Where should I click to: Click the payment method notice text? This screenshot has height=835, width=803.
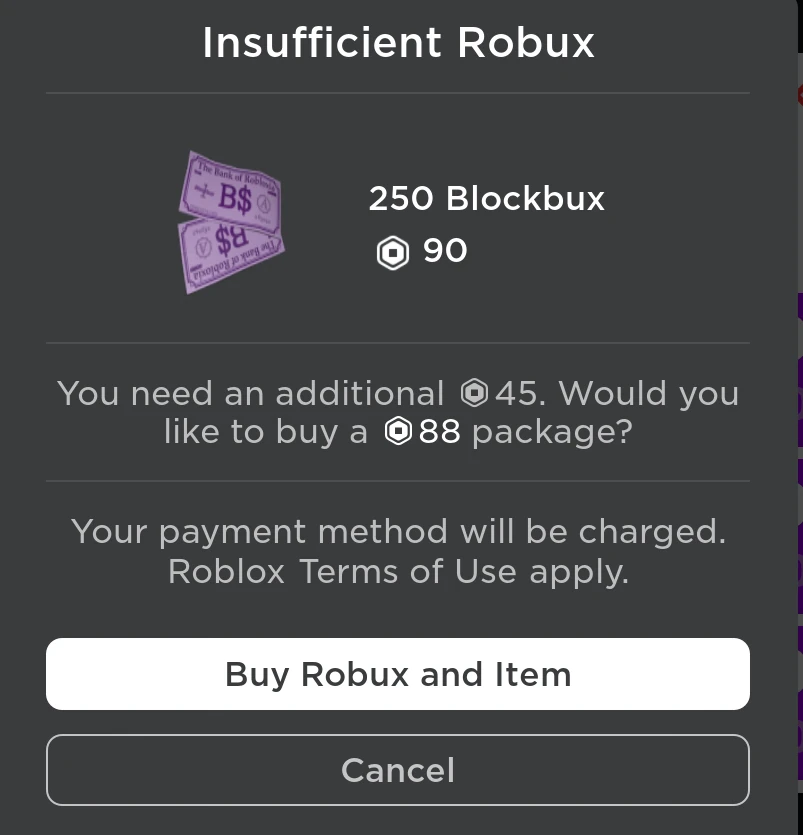pyautogui.click(x=397, y=531)
